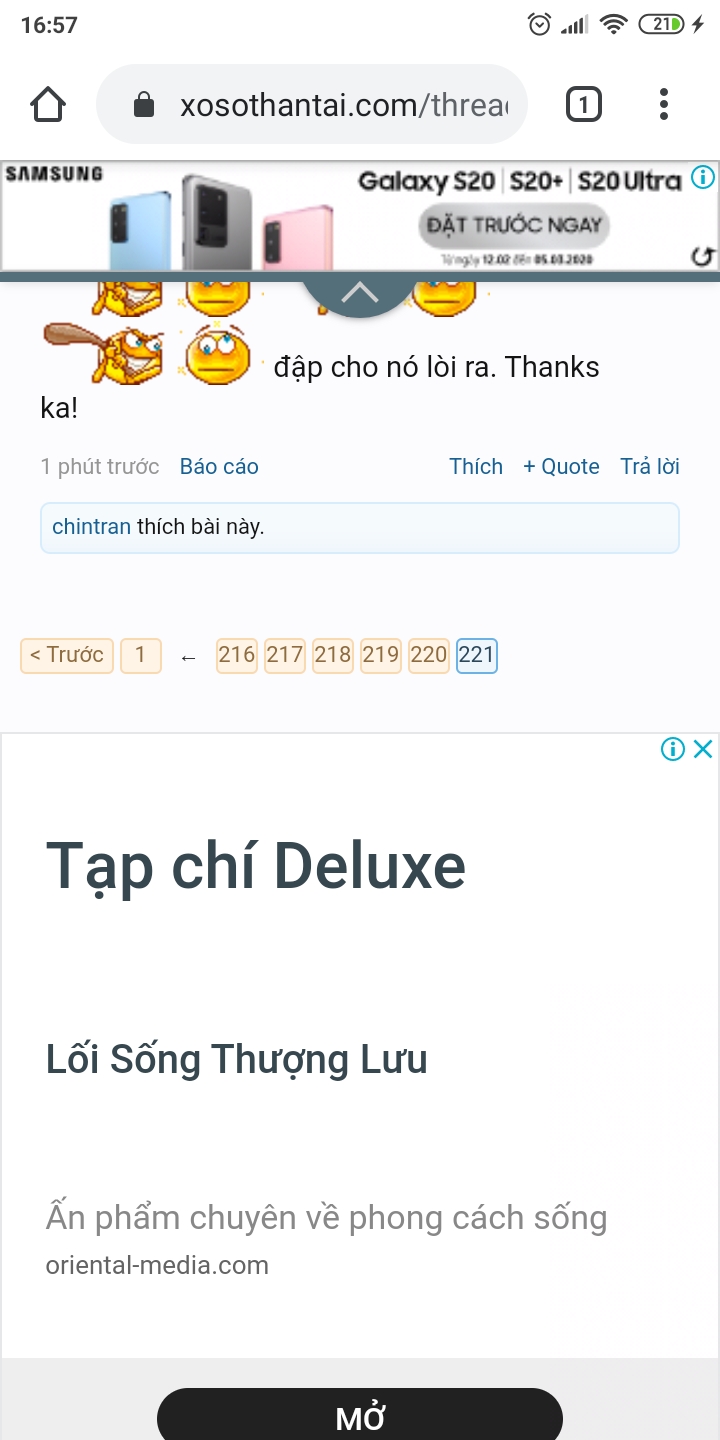The image size is (720, 1440).
Task: Go to the browser home page
Action: tap(48, 105)
